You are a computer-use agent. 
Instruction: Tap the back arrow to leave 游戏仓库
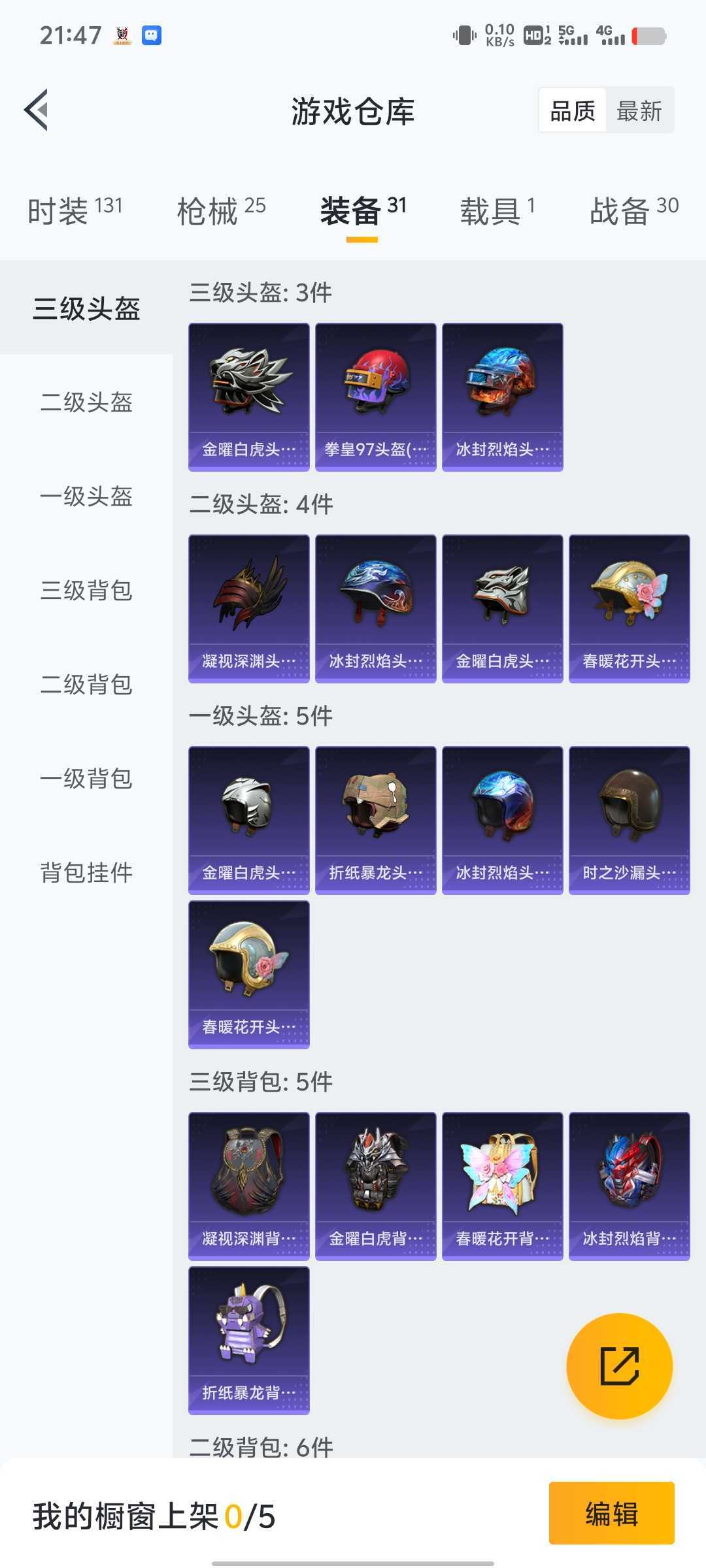pos(37,110)
